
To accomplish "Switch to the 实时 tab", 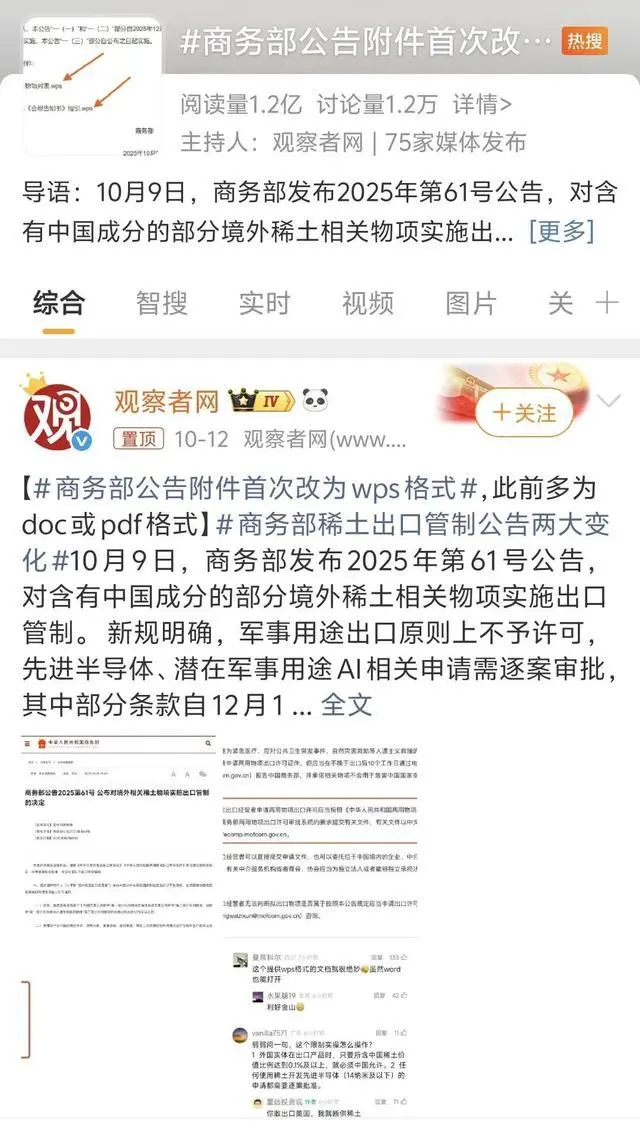I will [x=264, y=302].
